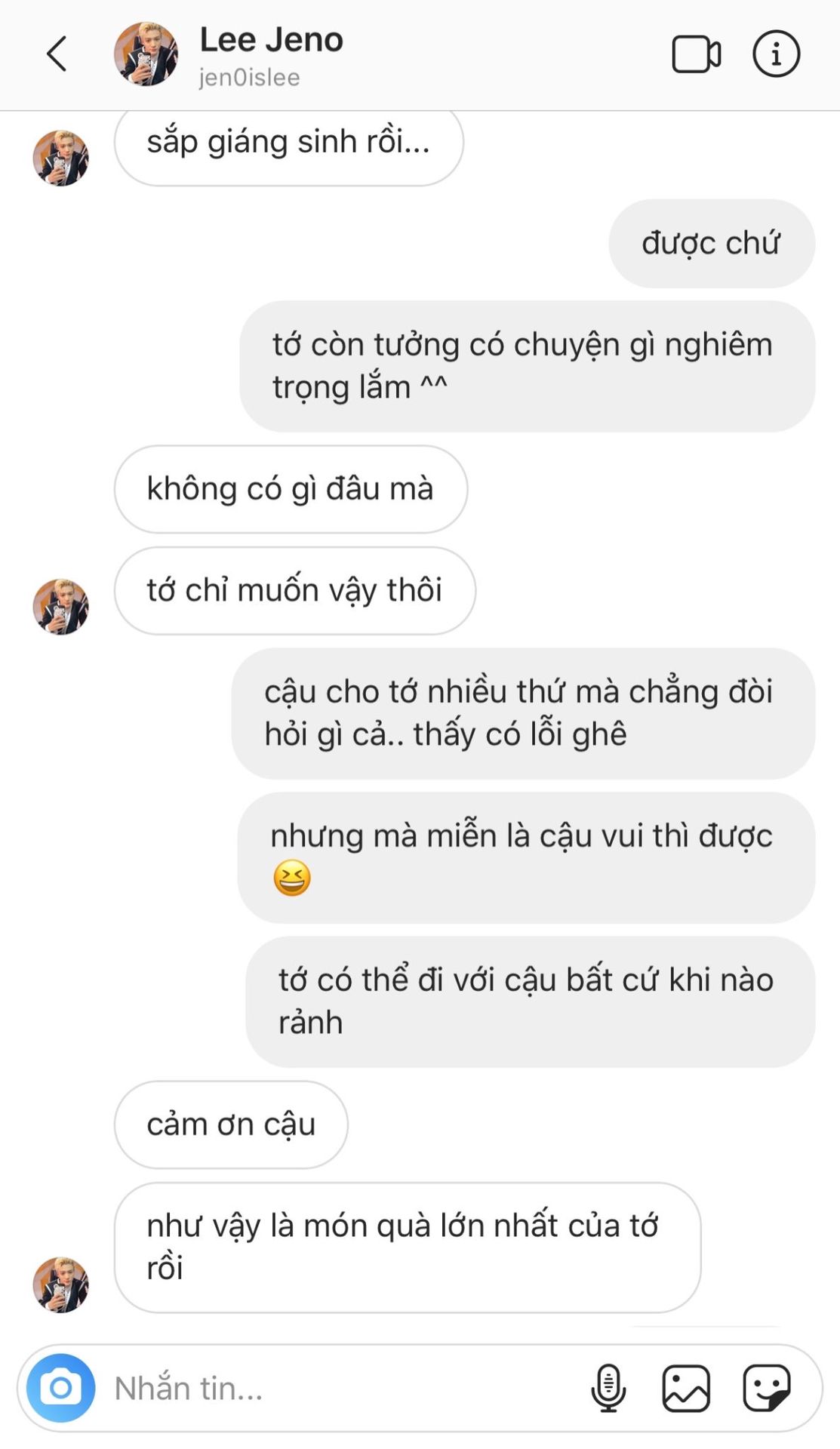The width and height of the screenshot is (840, 1449).
Task: Open the camera to send a photo
Action: pos(61,1388)
